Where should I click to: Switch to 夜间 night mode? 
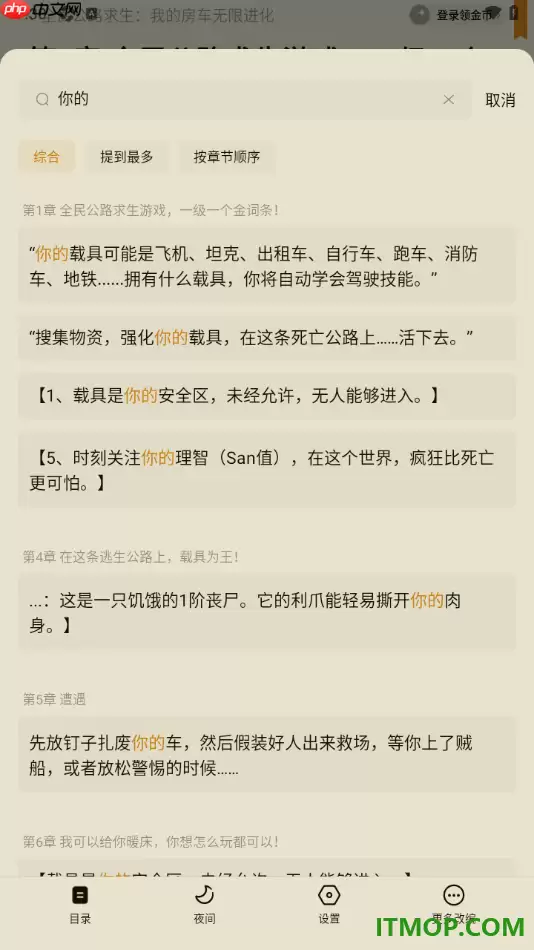coord(204,905)
